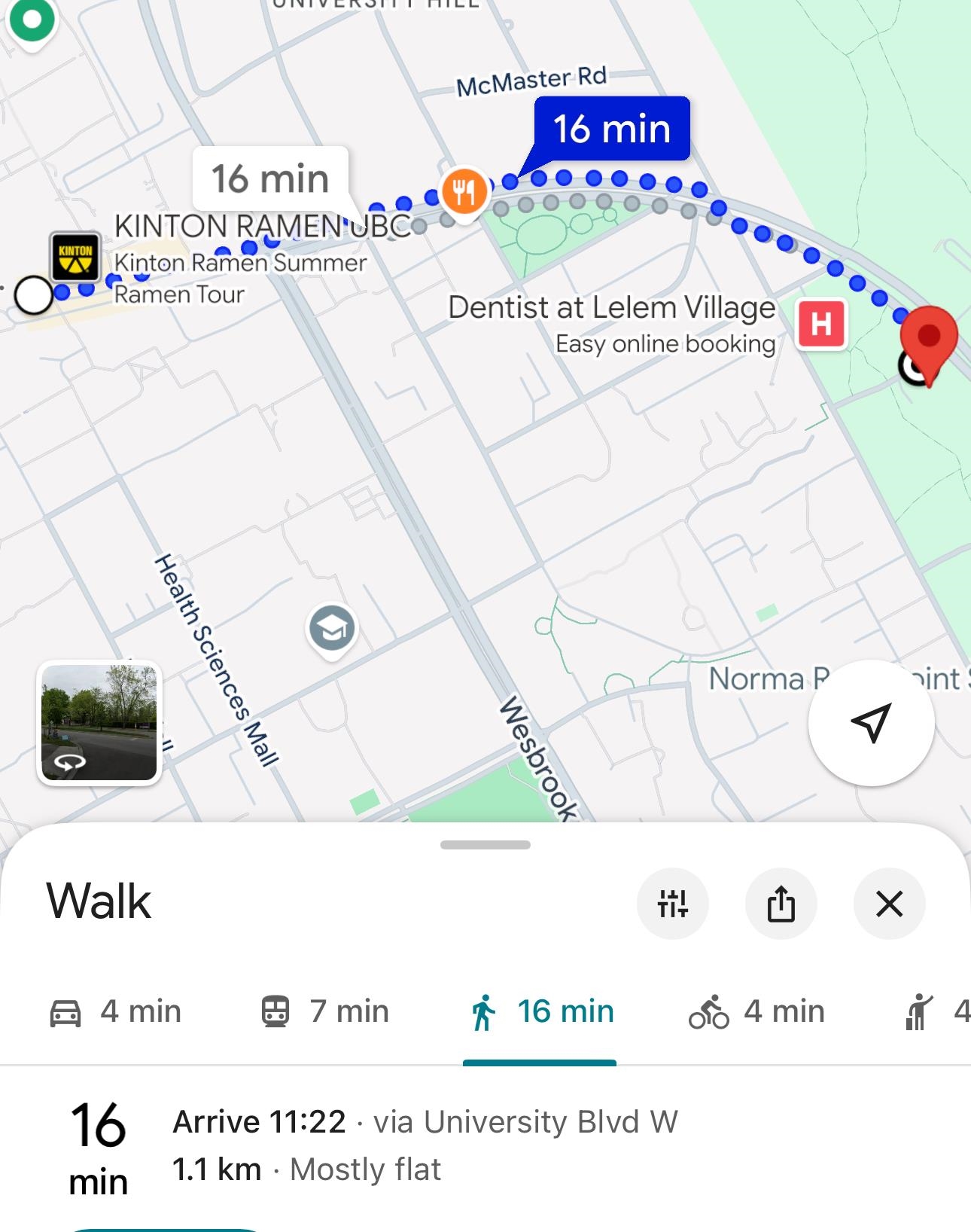Center map on my location
This screenshot has width=971, height=1232.
click(871, 723)
